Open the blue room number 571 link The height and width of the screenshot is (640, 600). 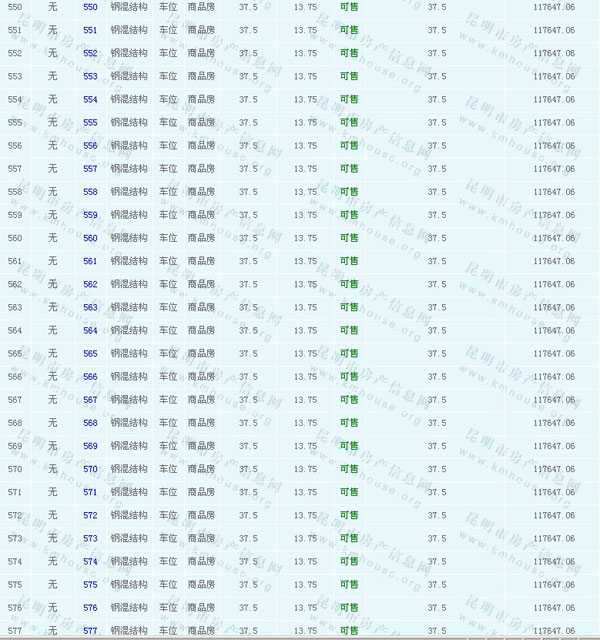(90, 492)
